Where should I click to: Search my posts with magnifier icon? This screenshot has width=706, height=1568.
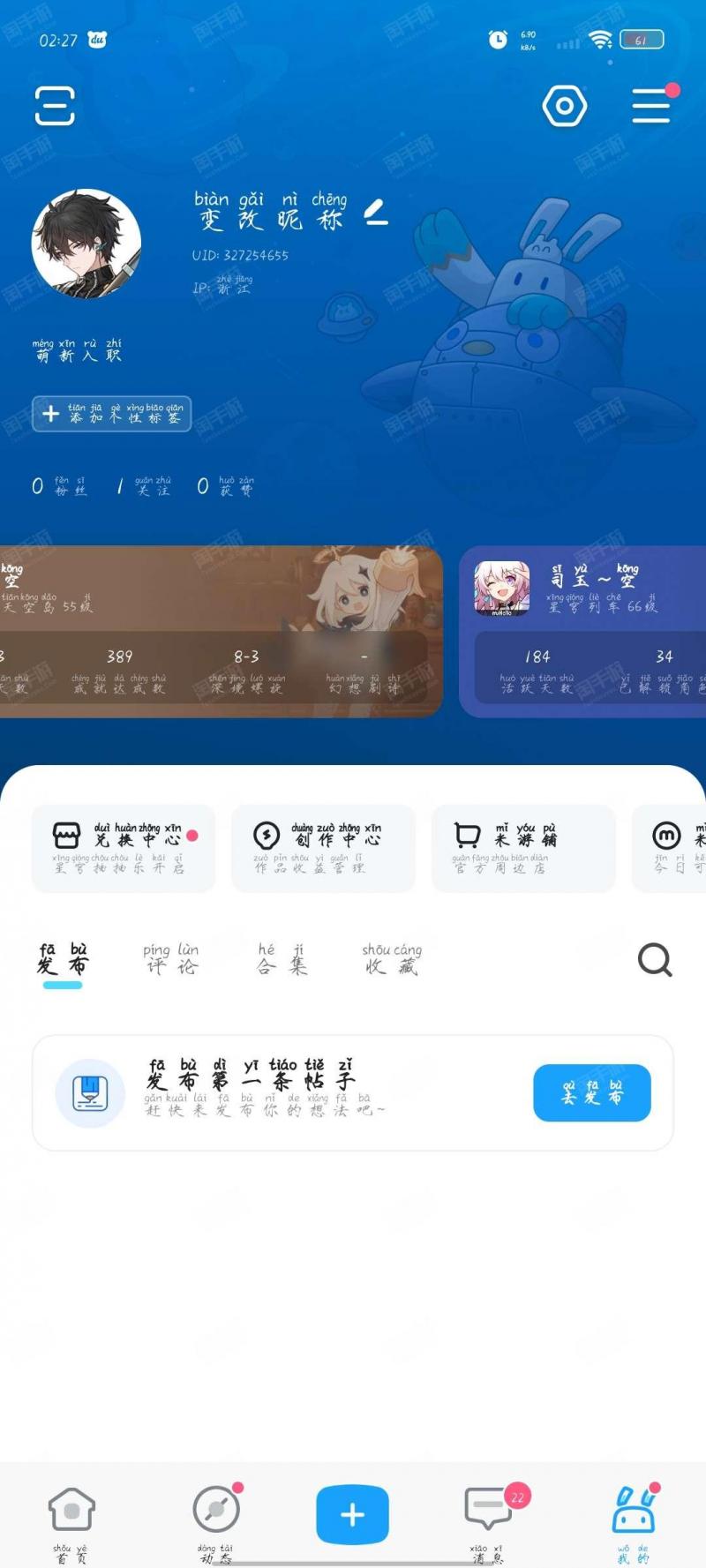click(655, 960)
